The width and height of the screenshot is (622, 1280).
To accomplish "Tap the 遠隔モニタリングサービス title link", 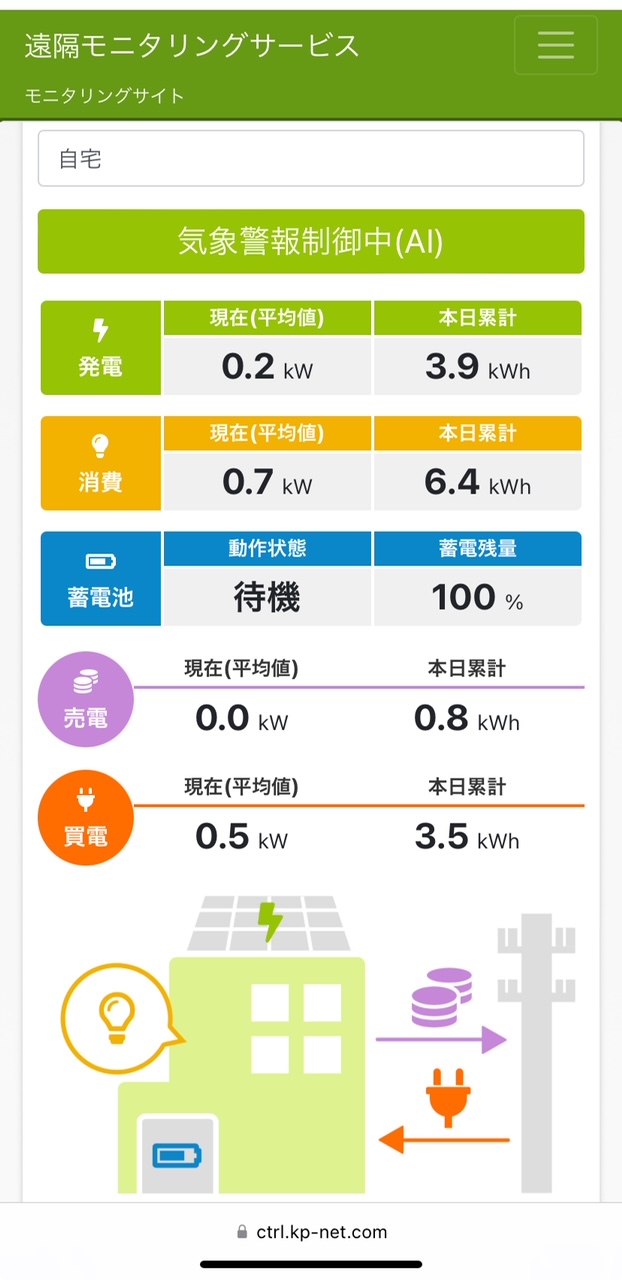I will click(191, 45).
